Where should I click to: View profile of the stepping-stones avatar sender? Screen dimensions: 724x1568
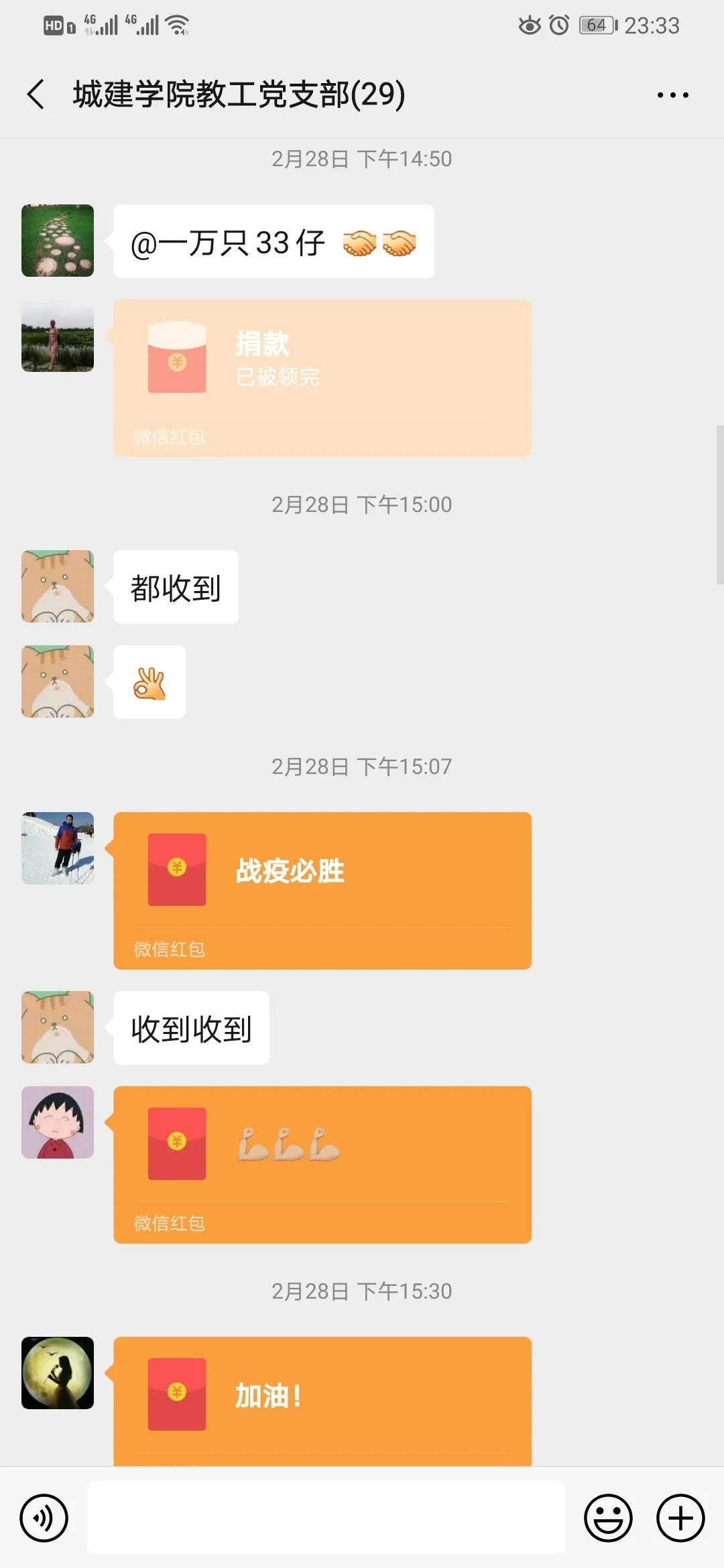pyautogui.click(x=58, y=241)
